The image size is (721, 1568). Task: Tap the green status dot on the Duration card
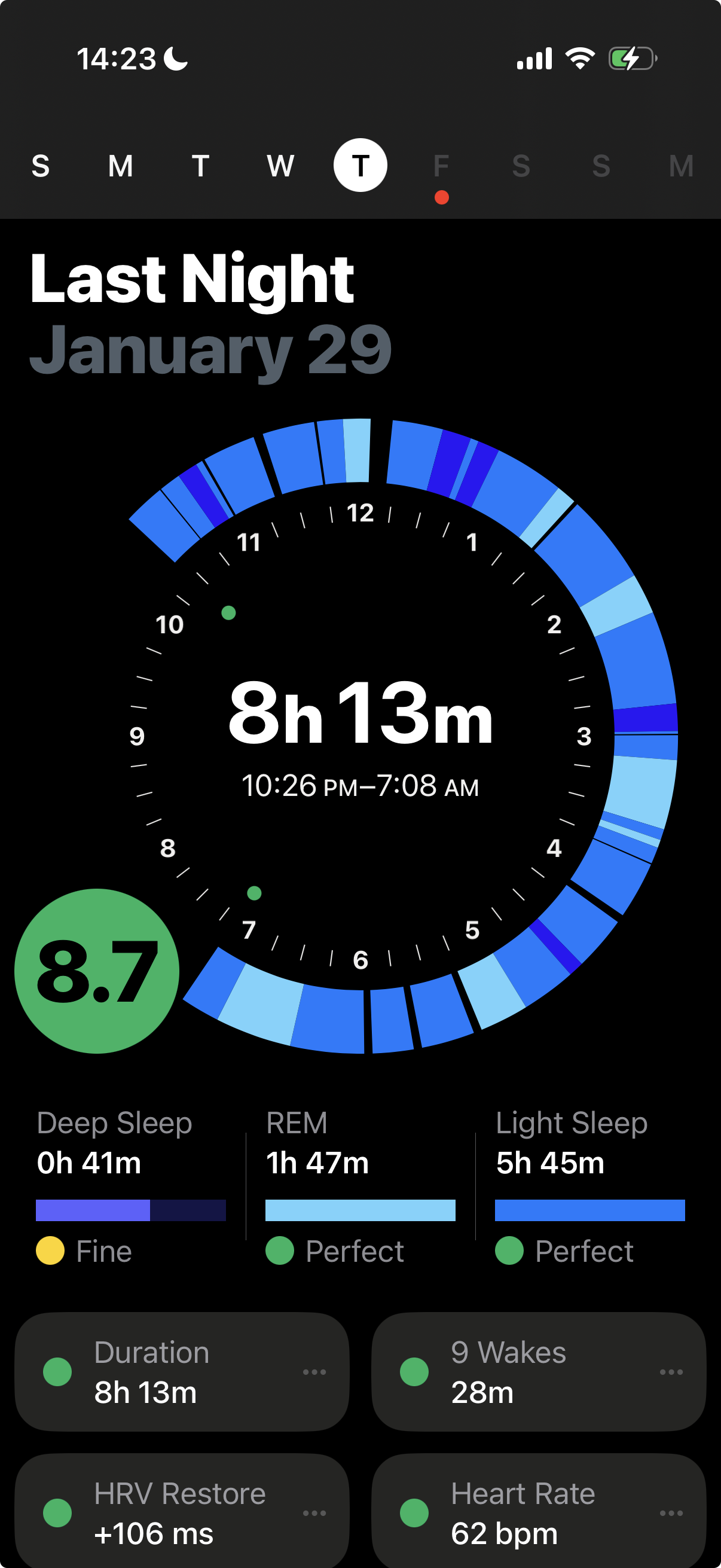point(59,1371)
